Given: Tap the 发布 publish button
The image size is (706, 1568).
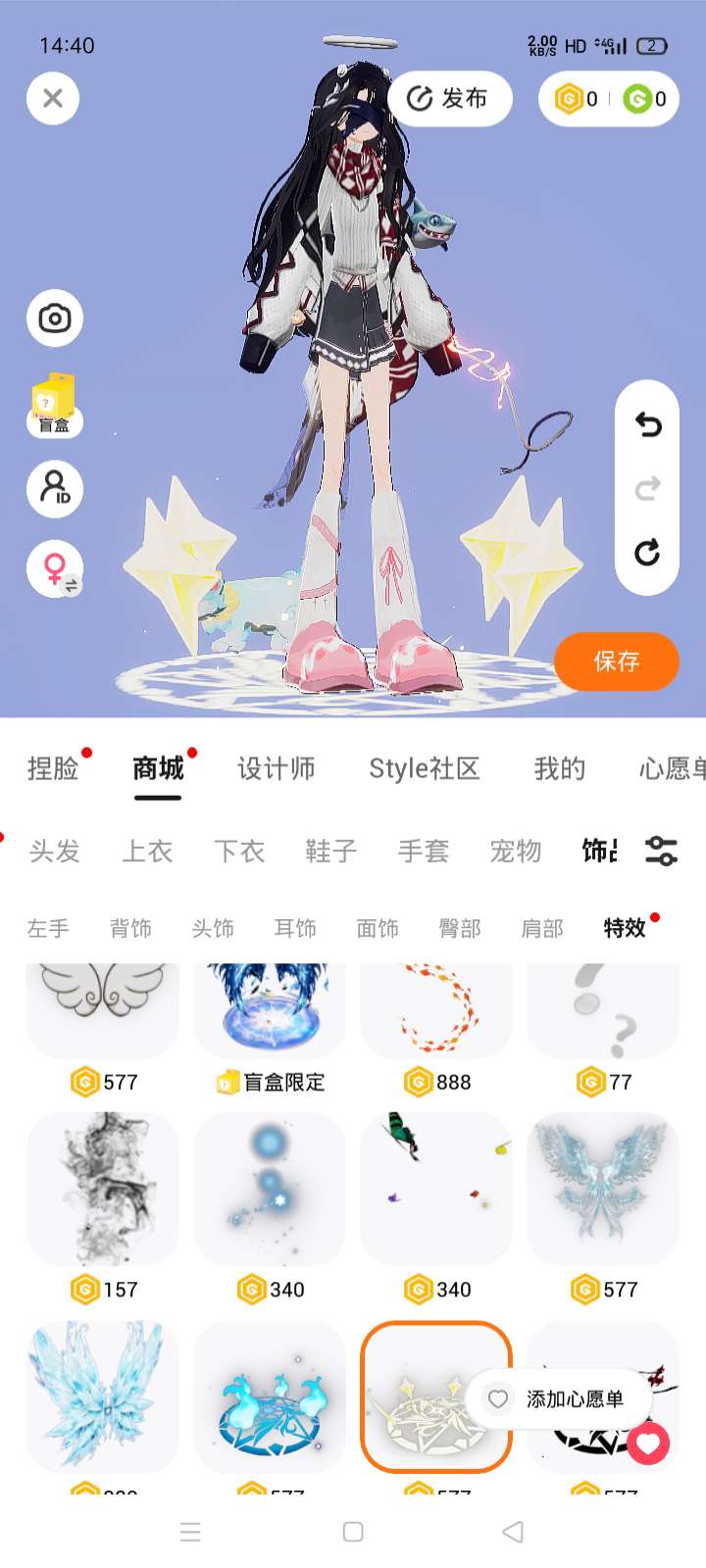Looking at the screenshot, I should pos(449,98).
